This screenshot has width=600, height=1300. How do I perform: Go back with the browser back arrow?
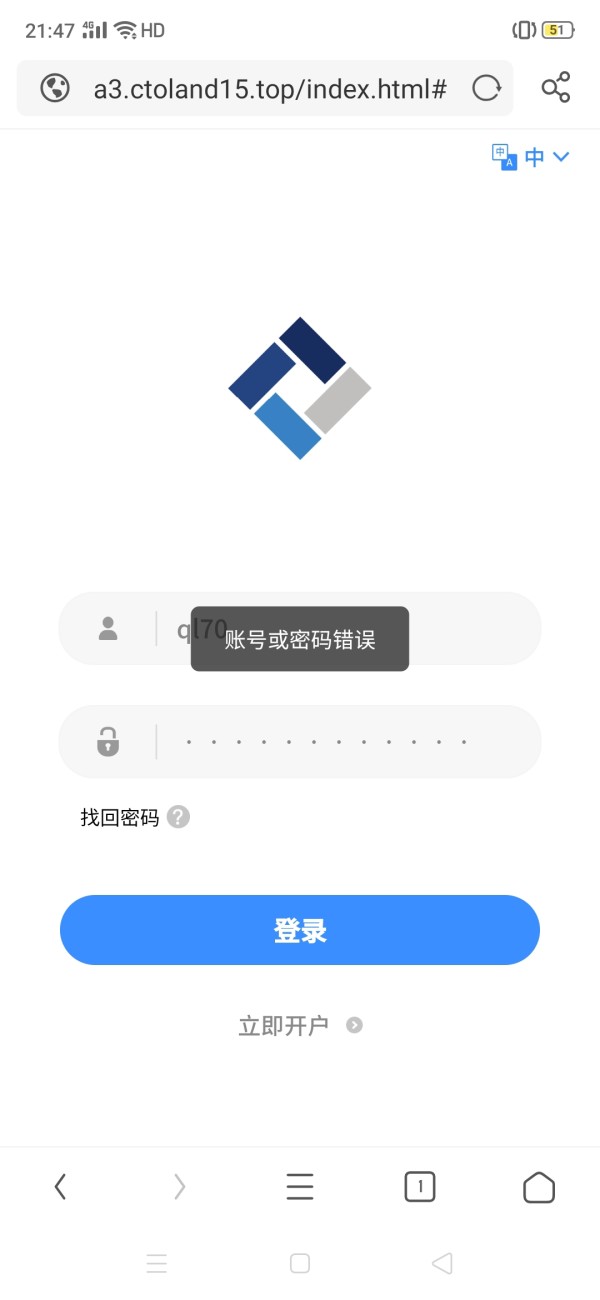[x=60, y=1187]
